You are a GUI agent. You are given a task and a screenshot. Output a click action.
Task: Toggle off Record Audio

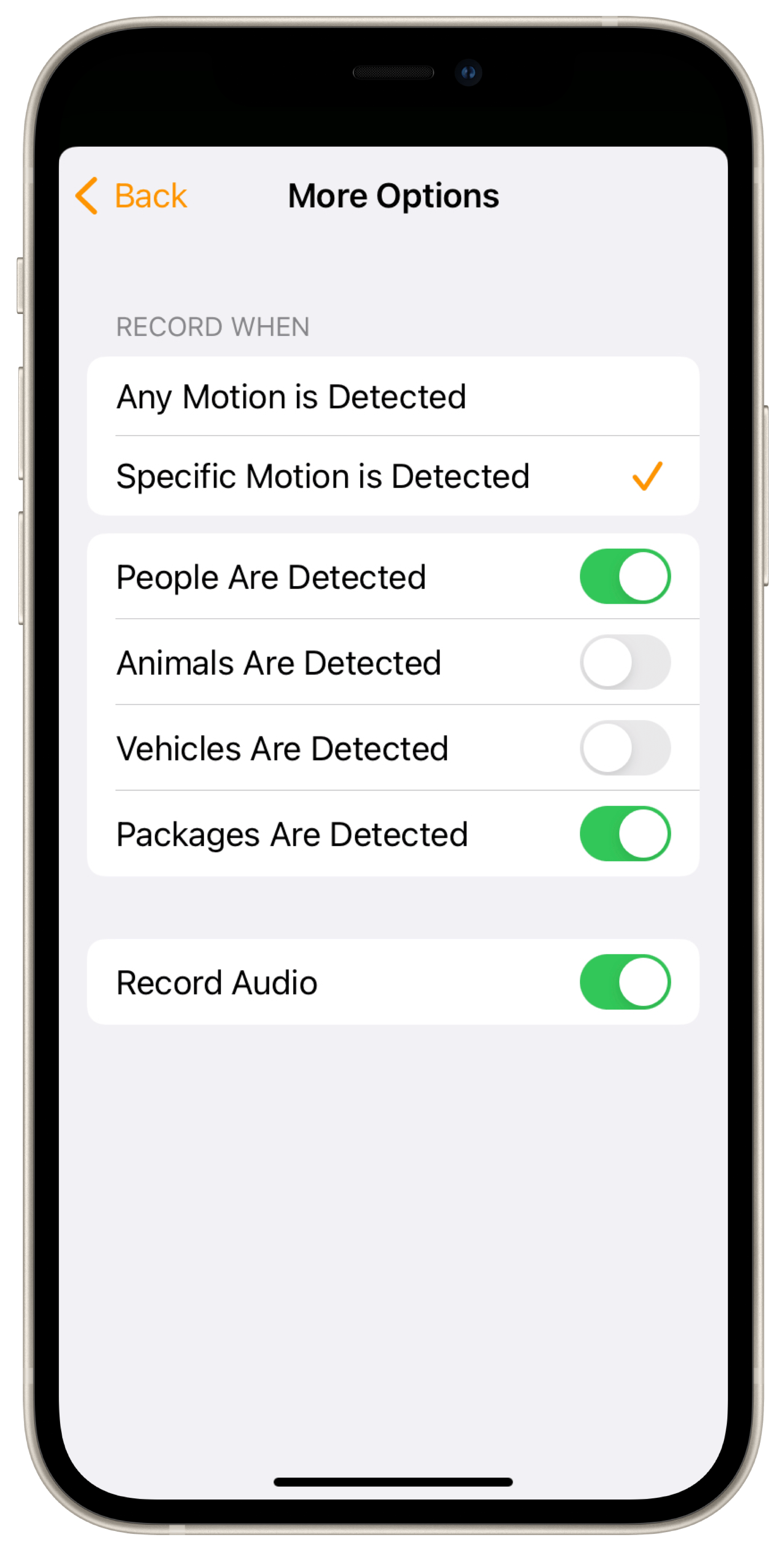tap(624, 982)
